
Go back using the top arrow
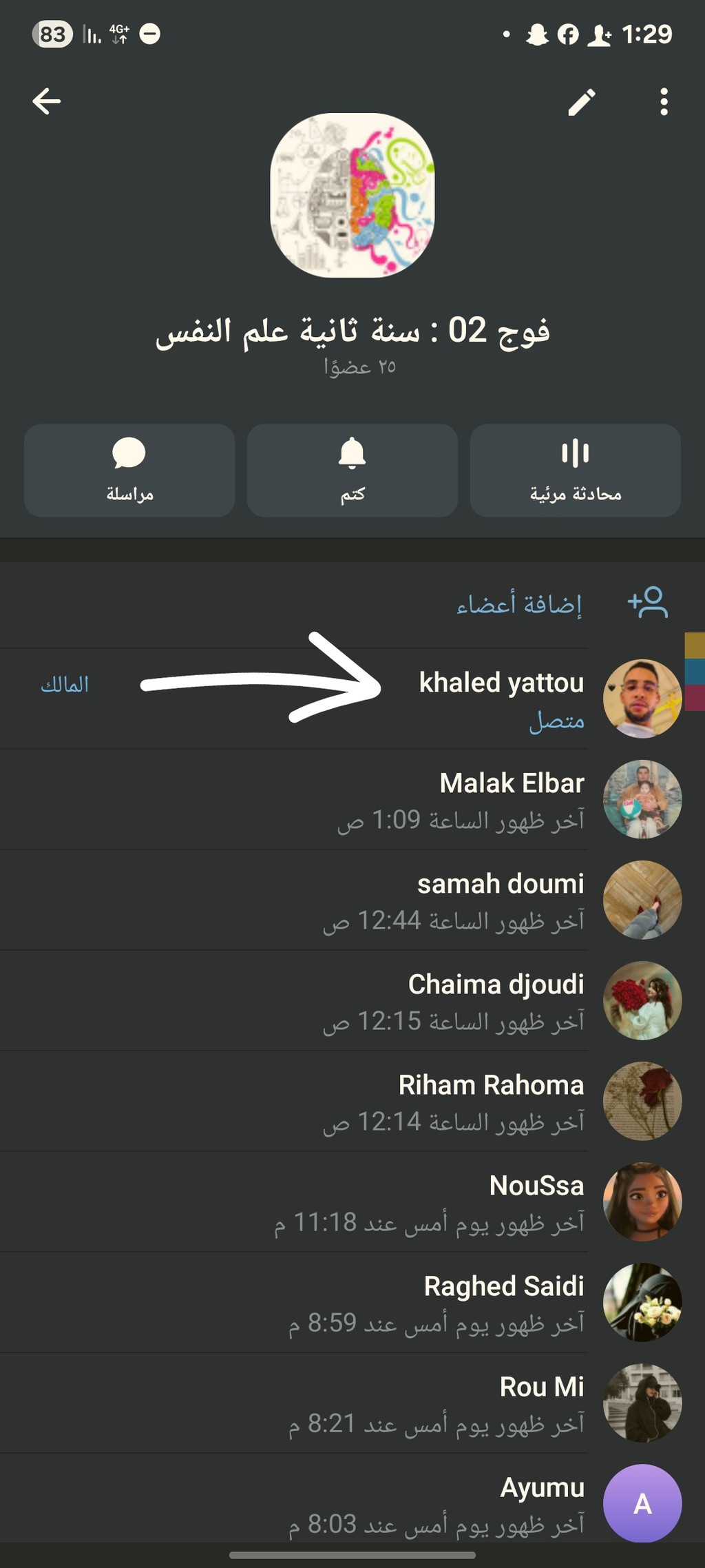coord(47,101)
